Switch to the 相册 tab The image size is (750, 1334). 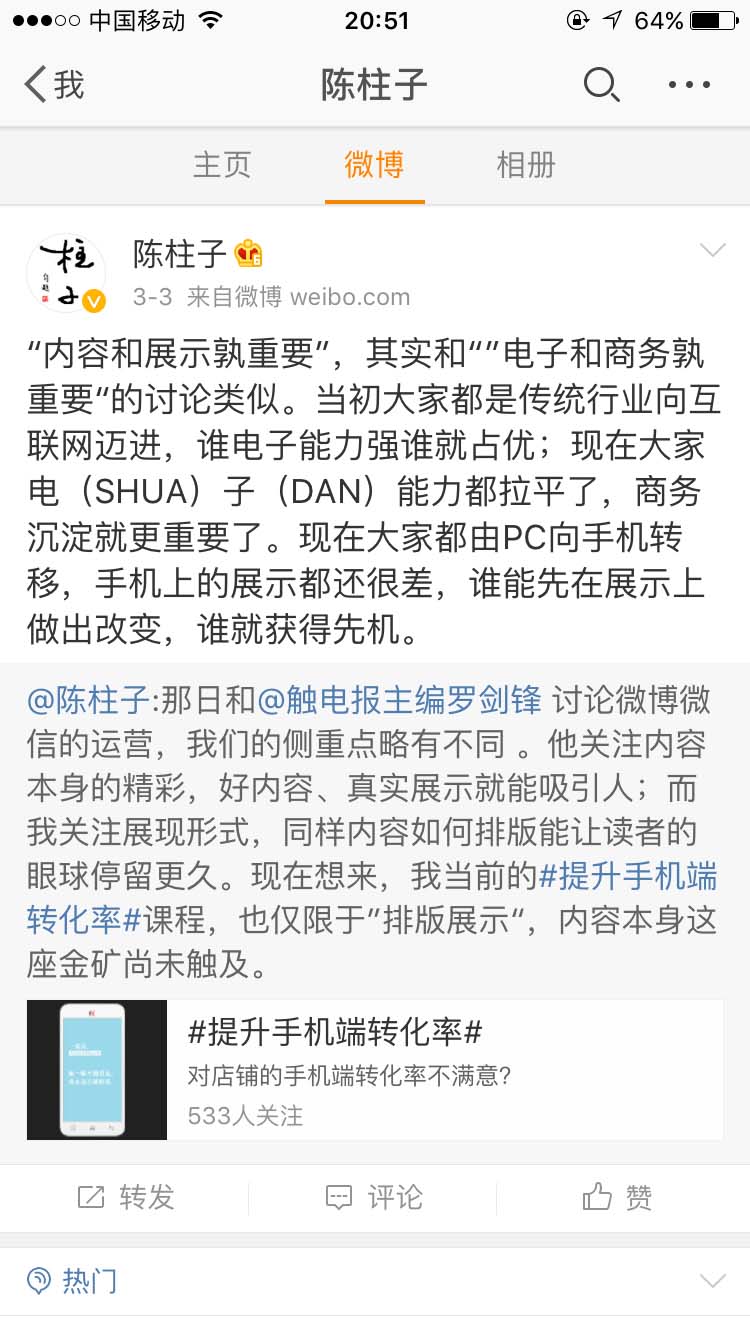525,166
